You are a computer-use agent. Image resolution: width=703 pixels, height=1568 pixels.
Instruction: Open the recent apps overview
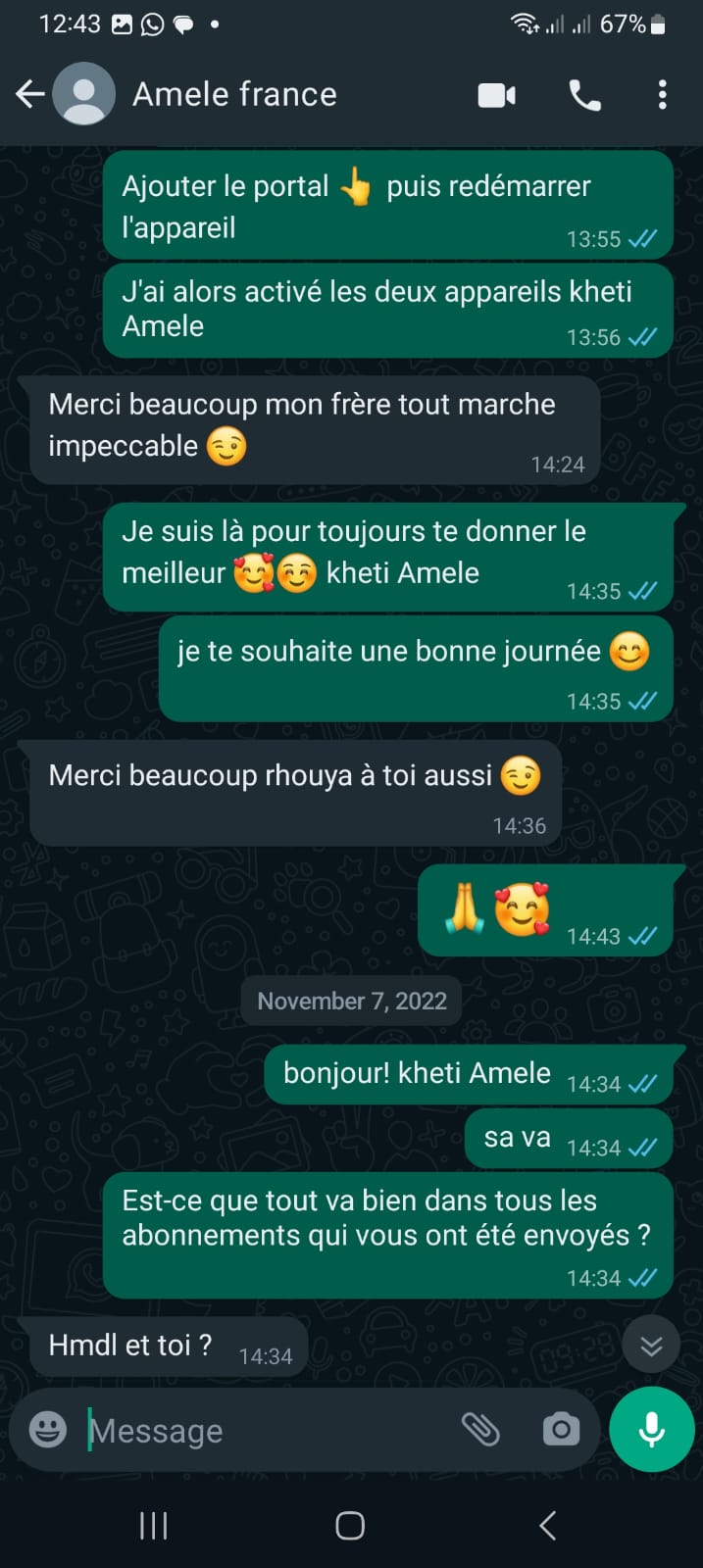click(154, 1526)
